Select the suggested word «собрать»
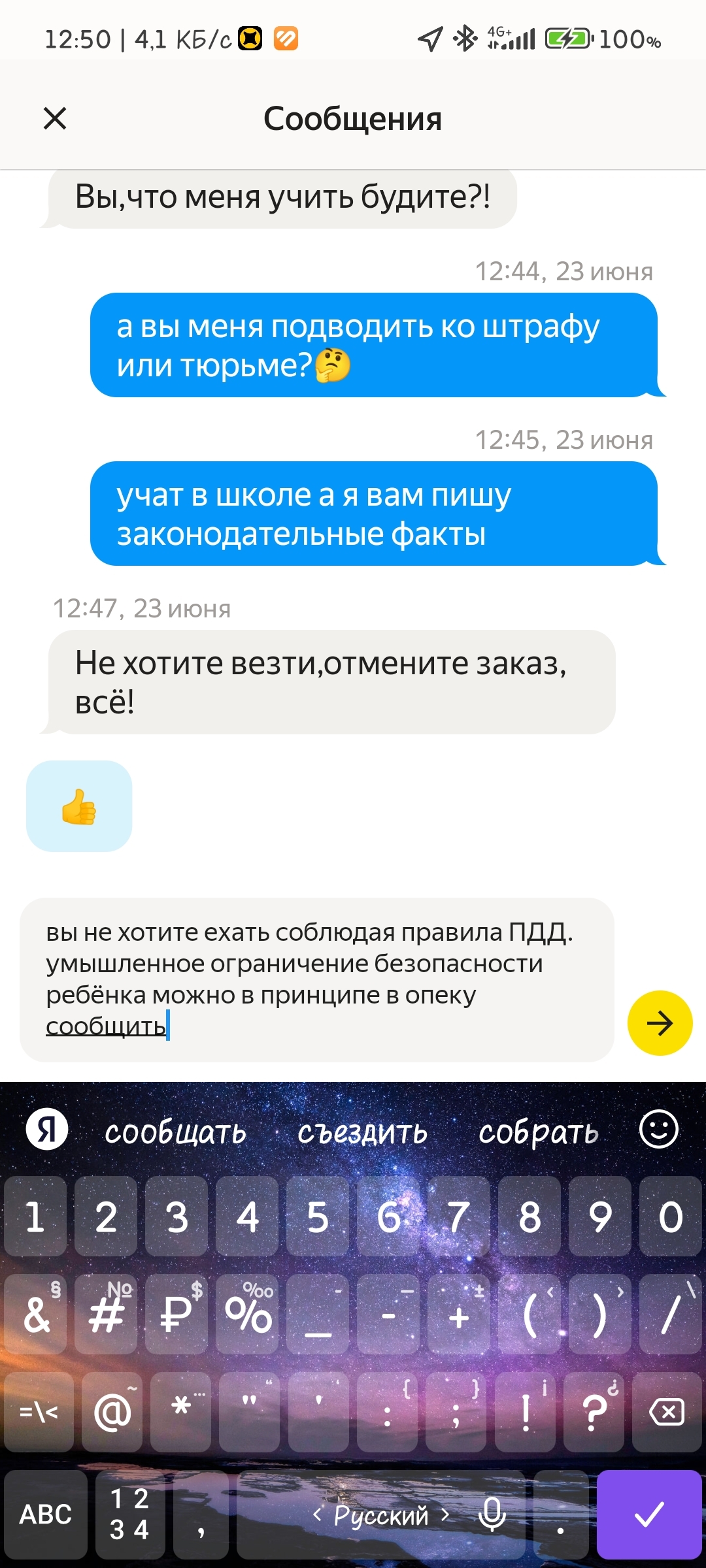Viewport: 706px width, 1568px height. 538,1132
